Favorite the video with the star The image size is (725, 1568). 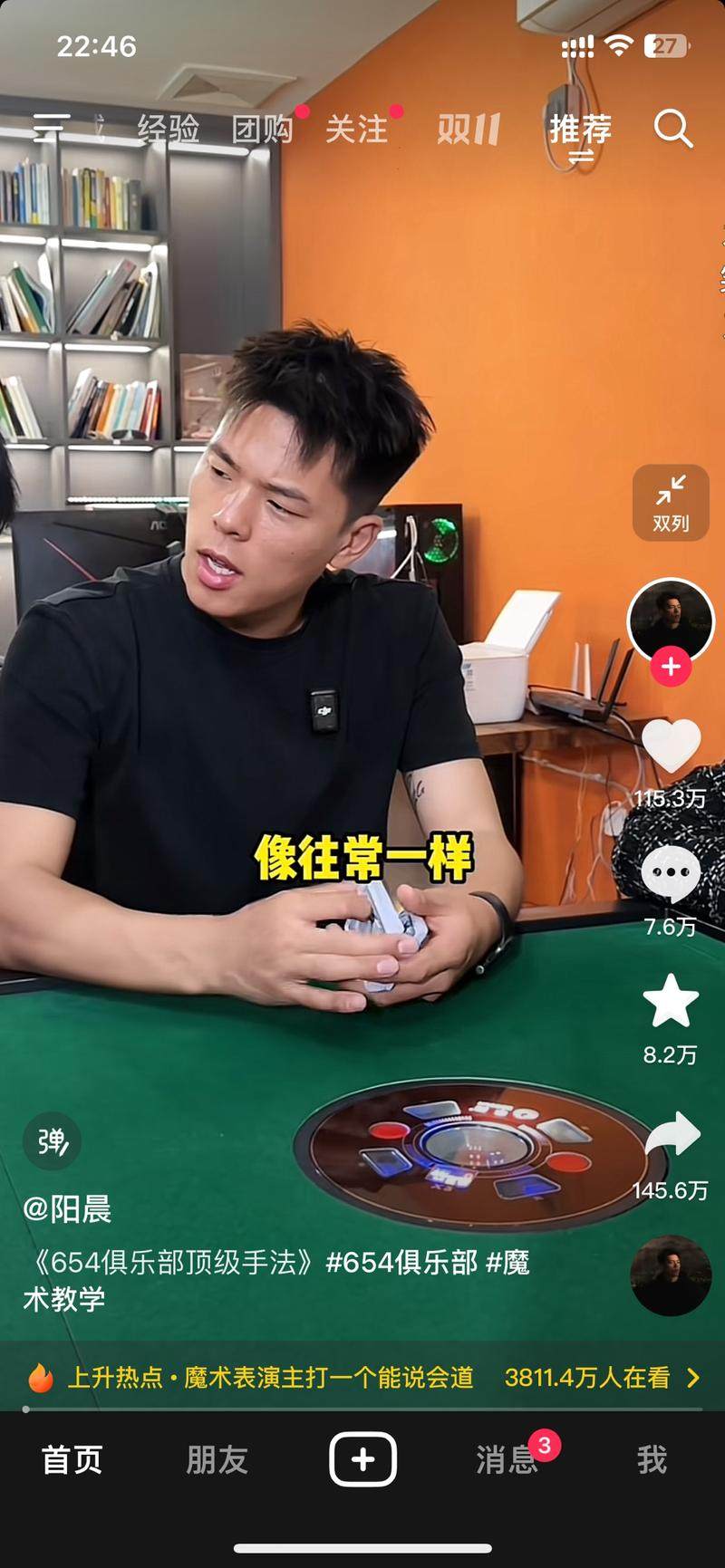click(671, 1001)
